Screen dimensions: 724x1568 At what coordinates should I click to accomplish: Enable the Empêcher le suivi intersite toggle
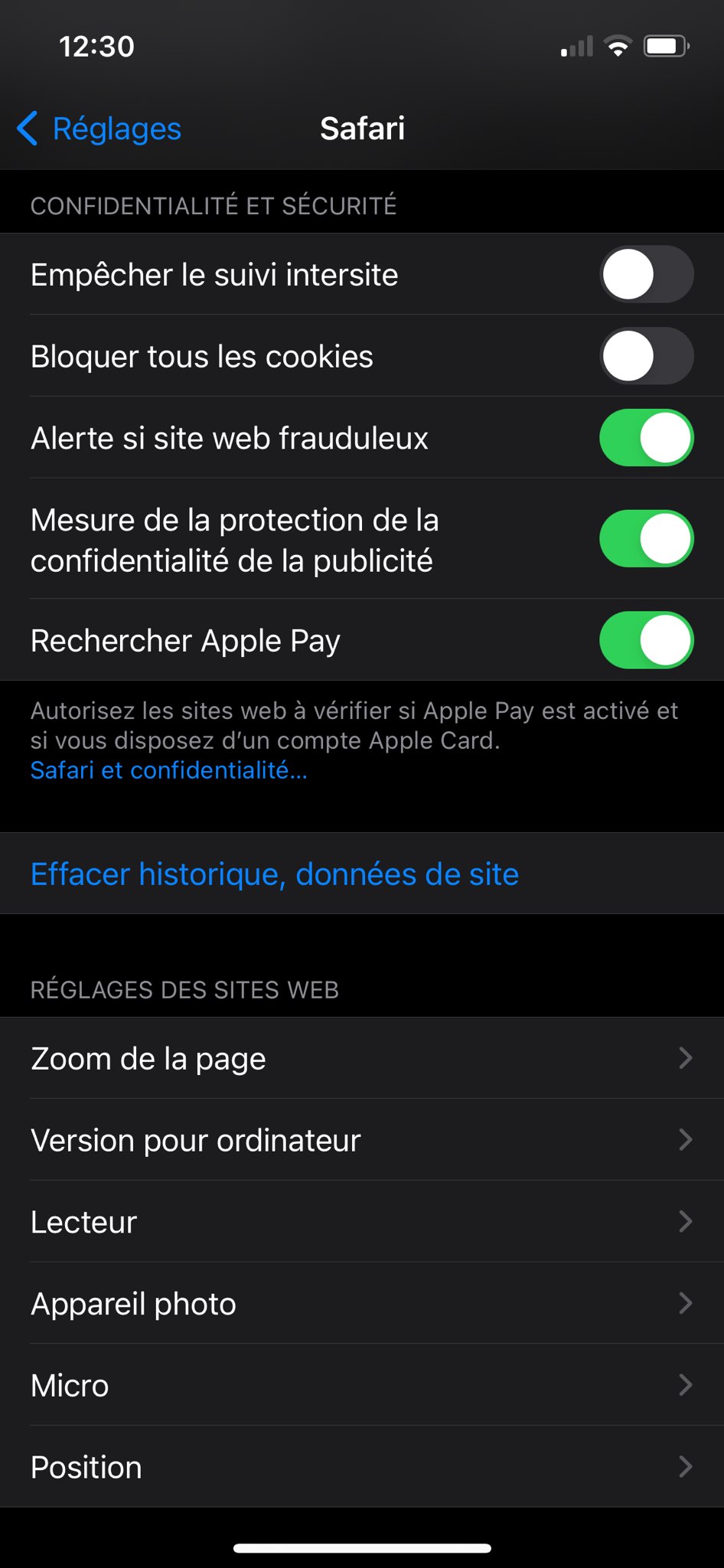click(x=646, y=273)
